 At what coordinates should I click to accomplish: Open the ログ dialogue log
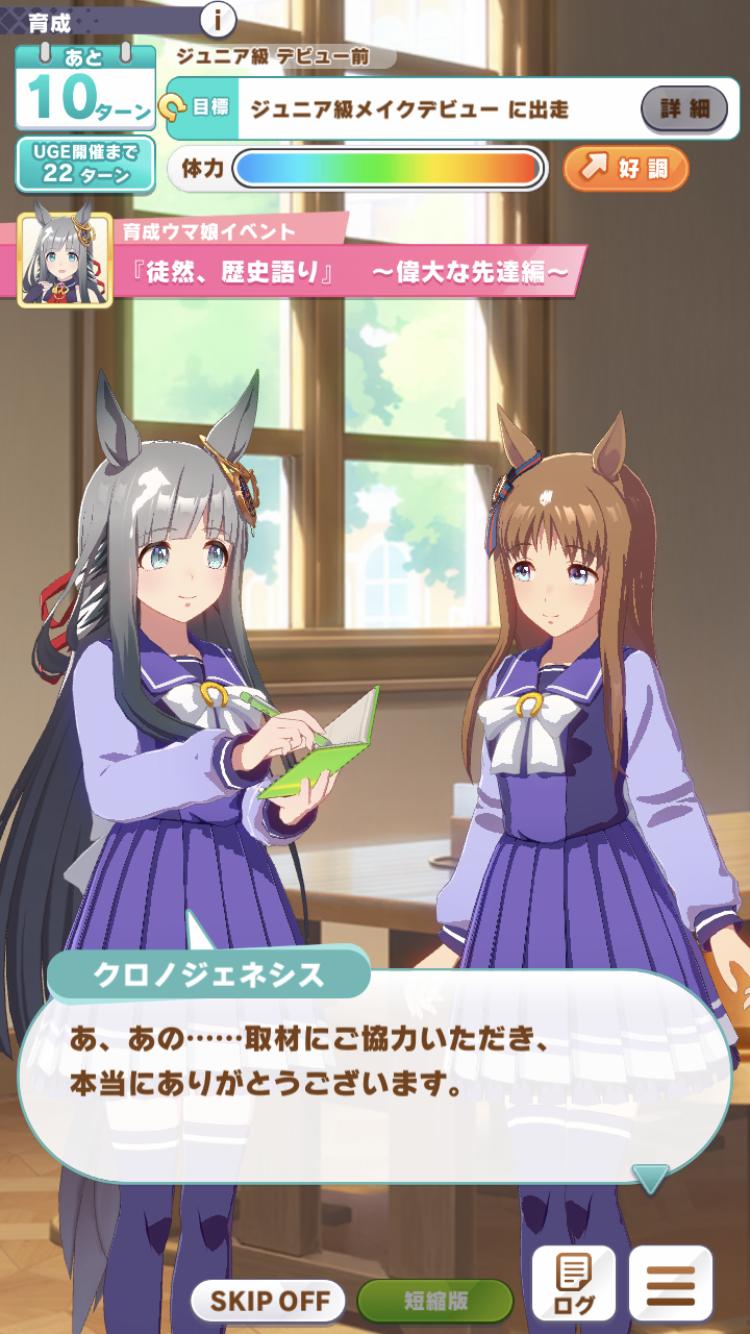pos(573,1285)
